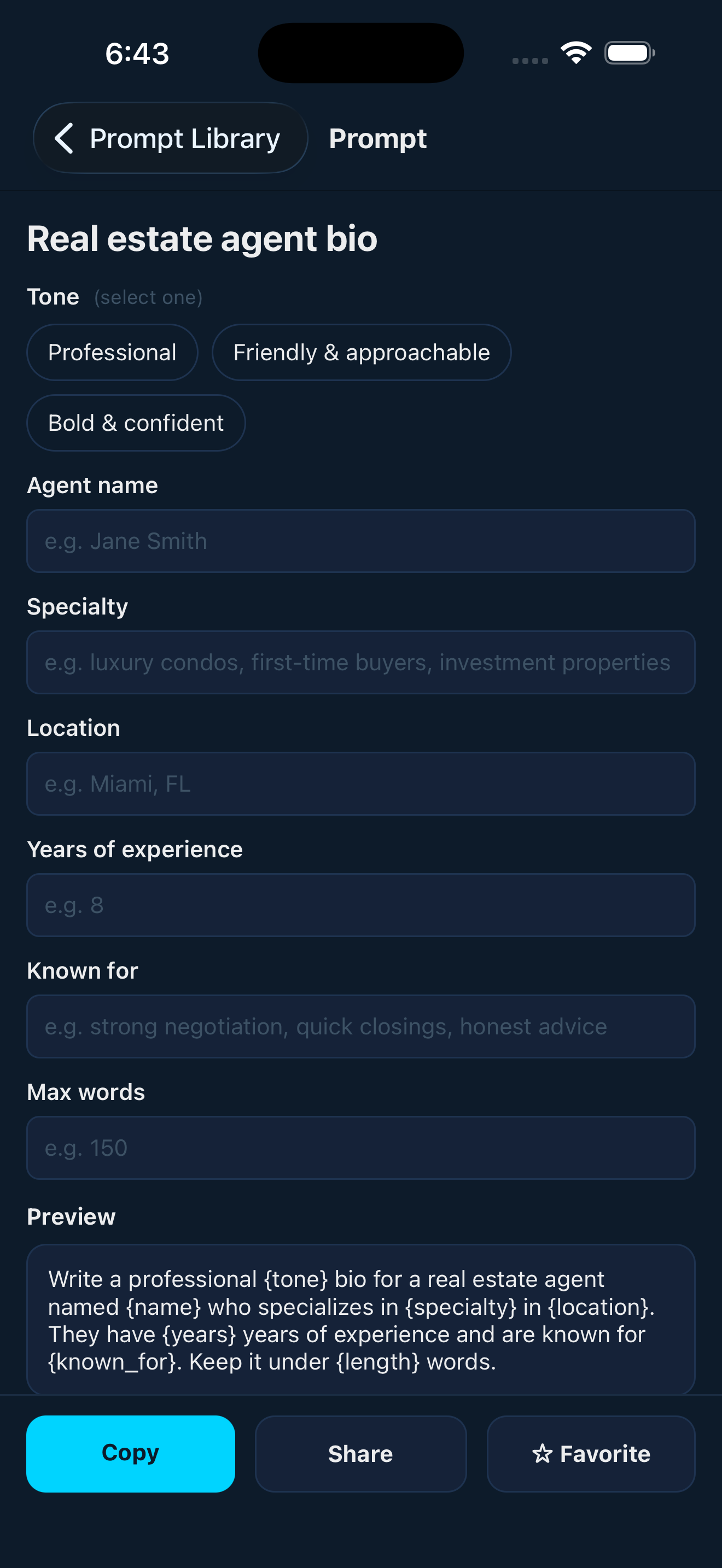This screenshot has height=1568, width=722.
Task: Select the Bold & confident tone
Action: pos(136,423)
